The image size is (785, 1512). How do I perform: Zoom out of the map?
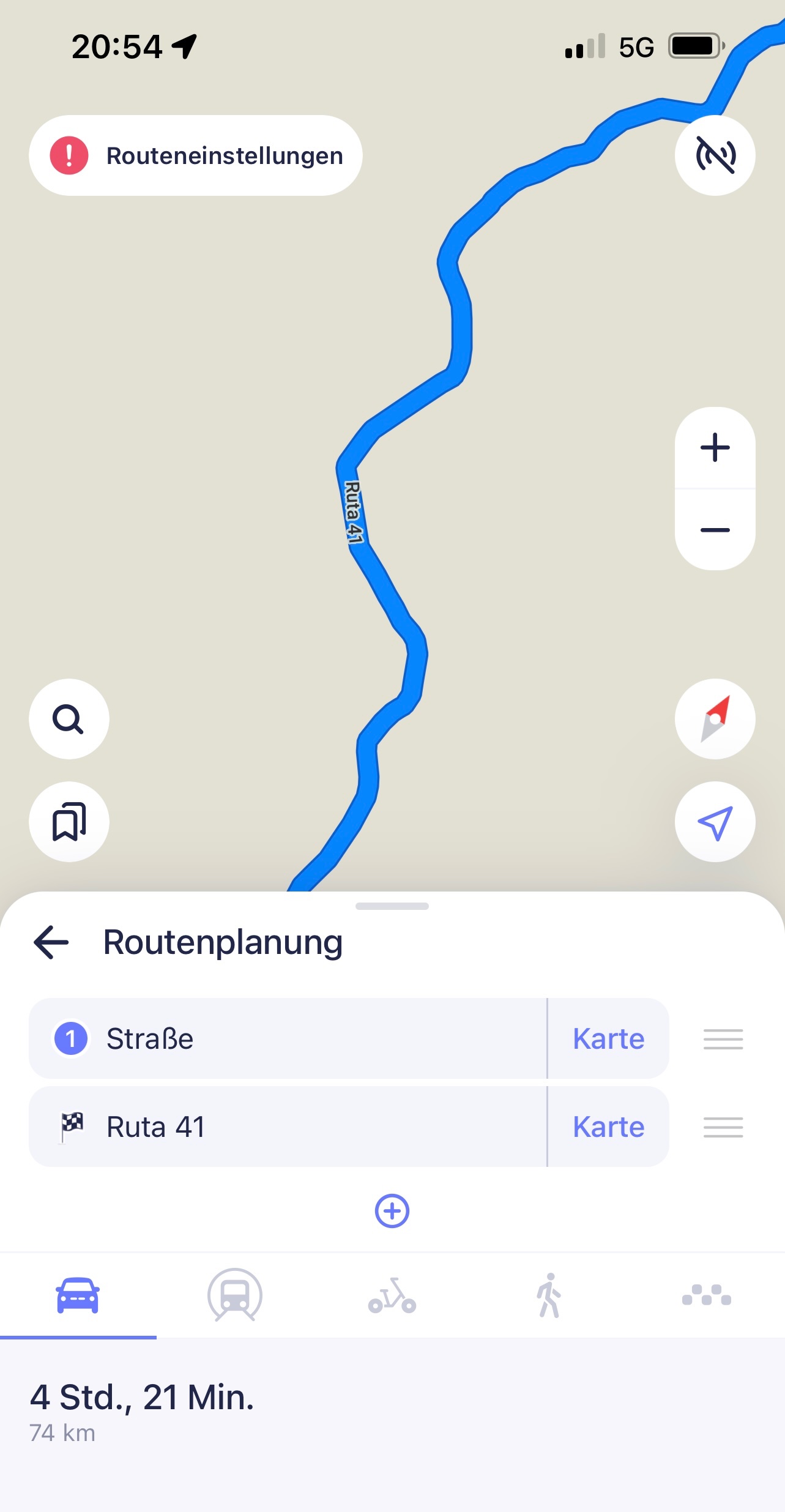[x=715, y=530]
